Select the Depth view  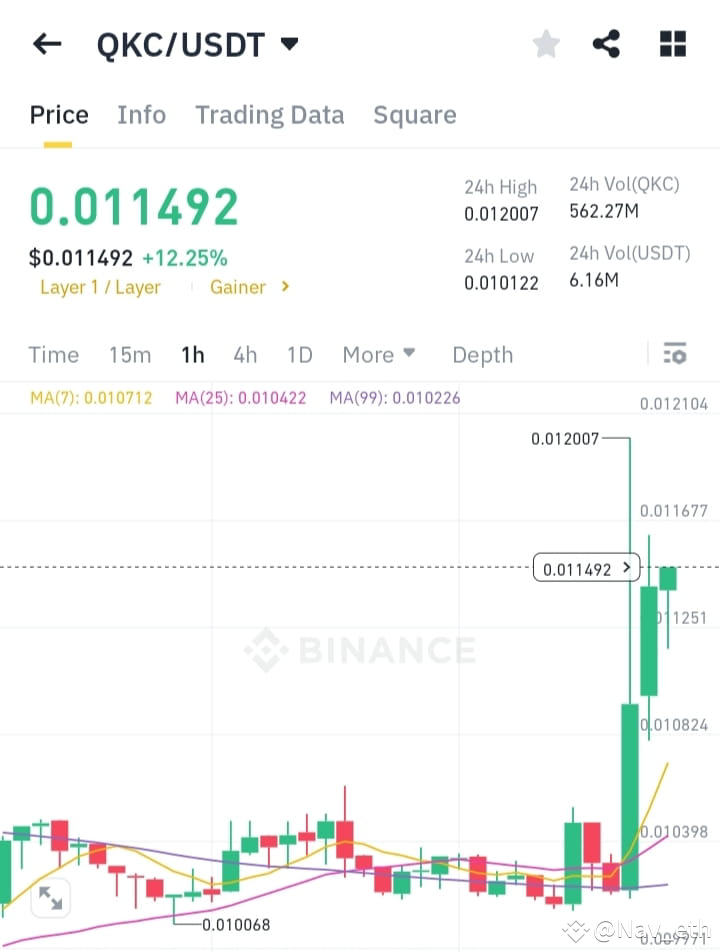[x=482, y=354]
